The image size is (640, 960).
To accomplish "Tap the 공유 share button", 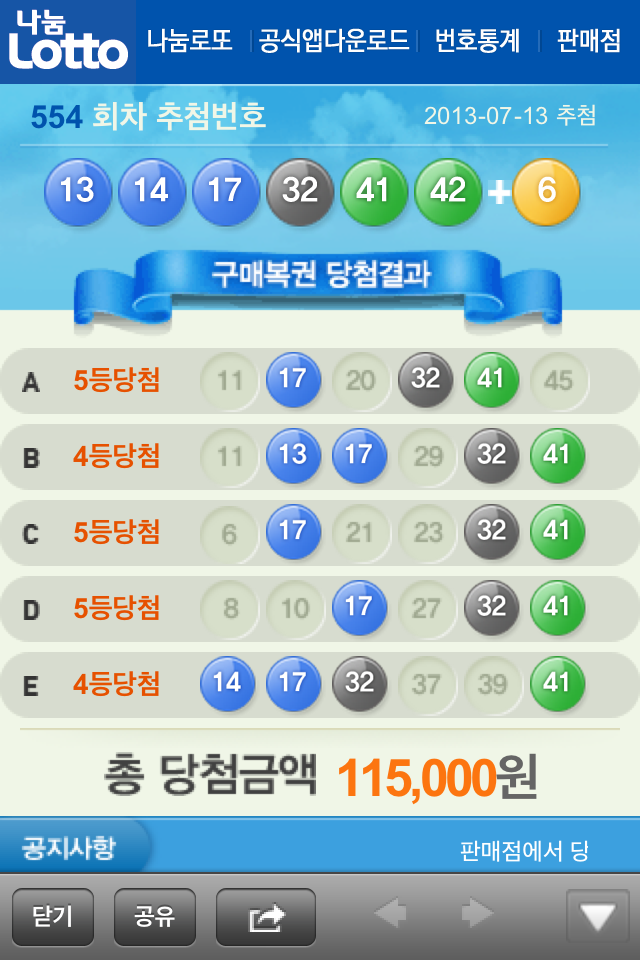I will point(154,916).
